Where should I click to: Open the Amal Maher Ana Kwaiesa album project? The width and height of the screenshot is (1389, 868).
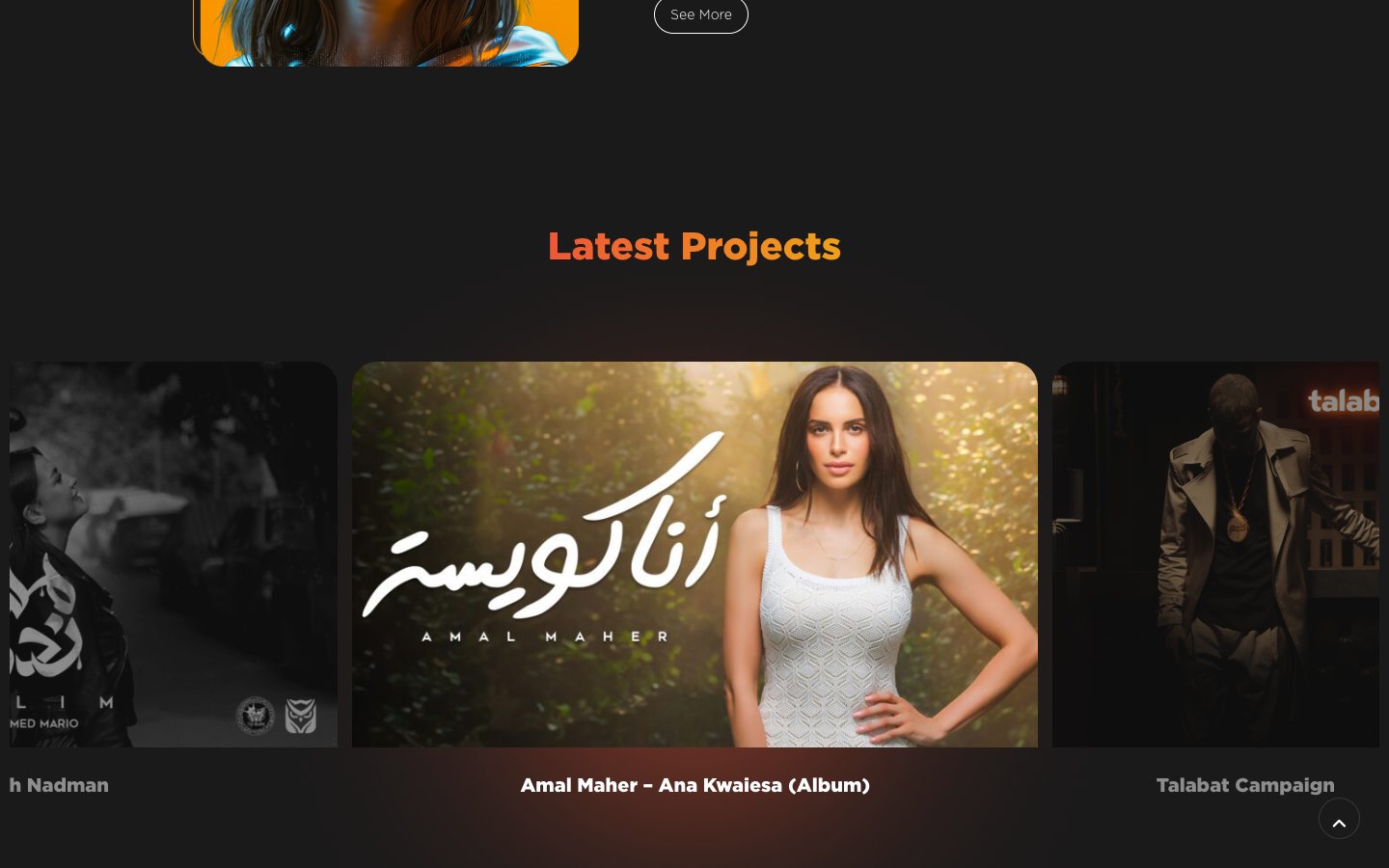tap(694, 555)
